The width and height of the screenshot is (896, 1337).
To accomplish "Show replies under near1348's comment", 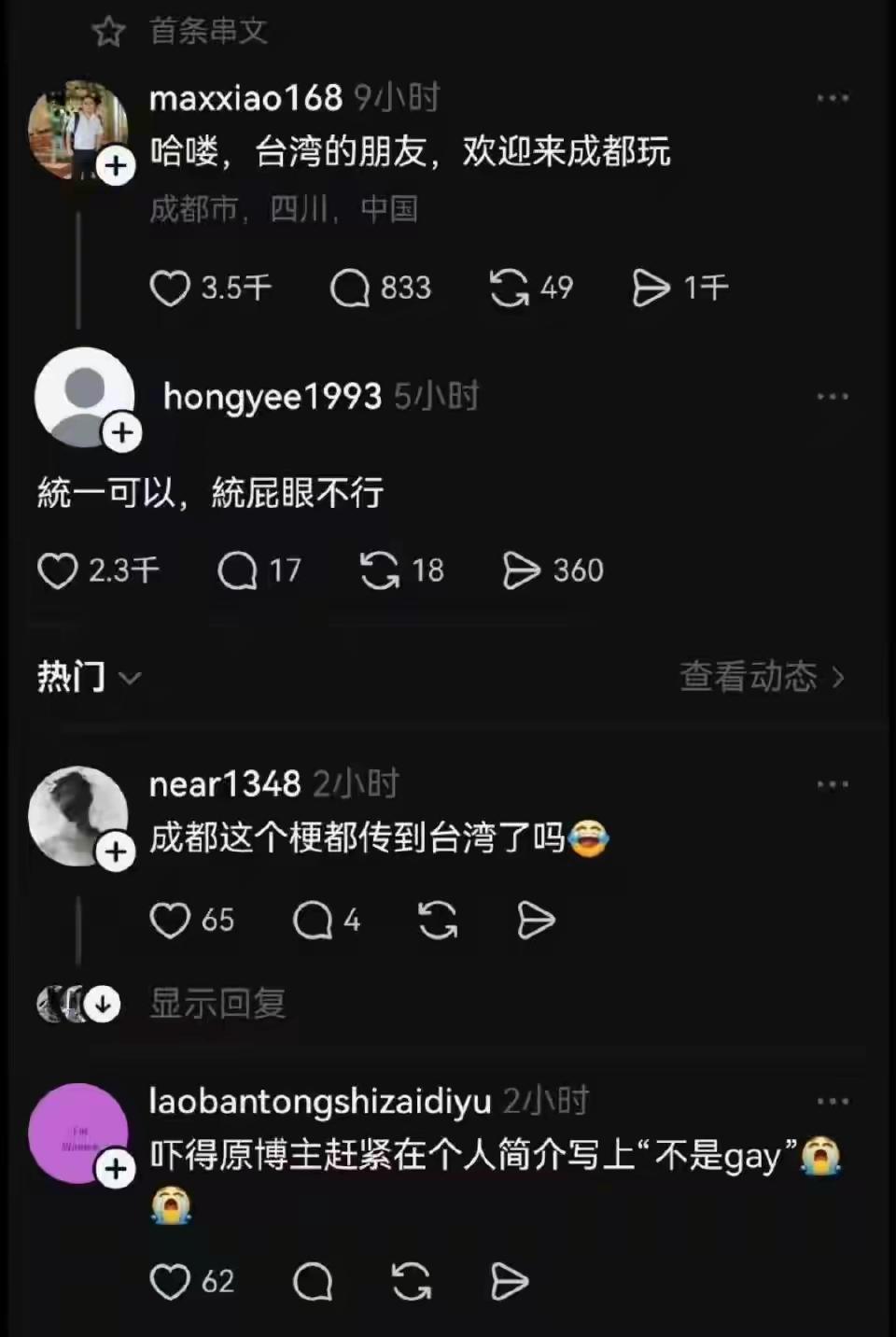I will point(217,1004).
